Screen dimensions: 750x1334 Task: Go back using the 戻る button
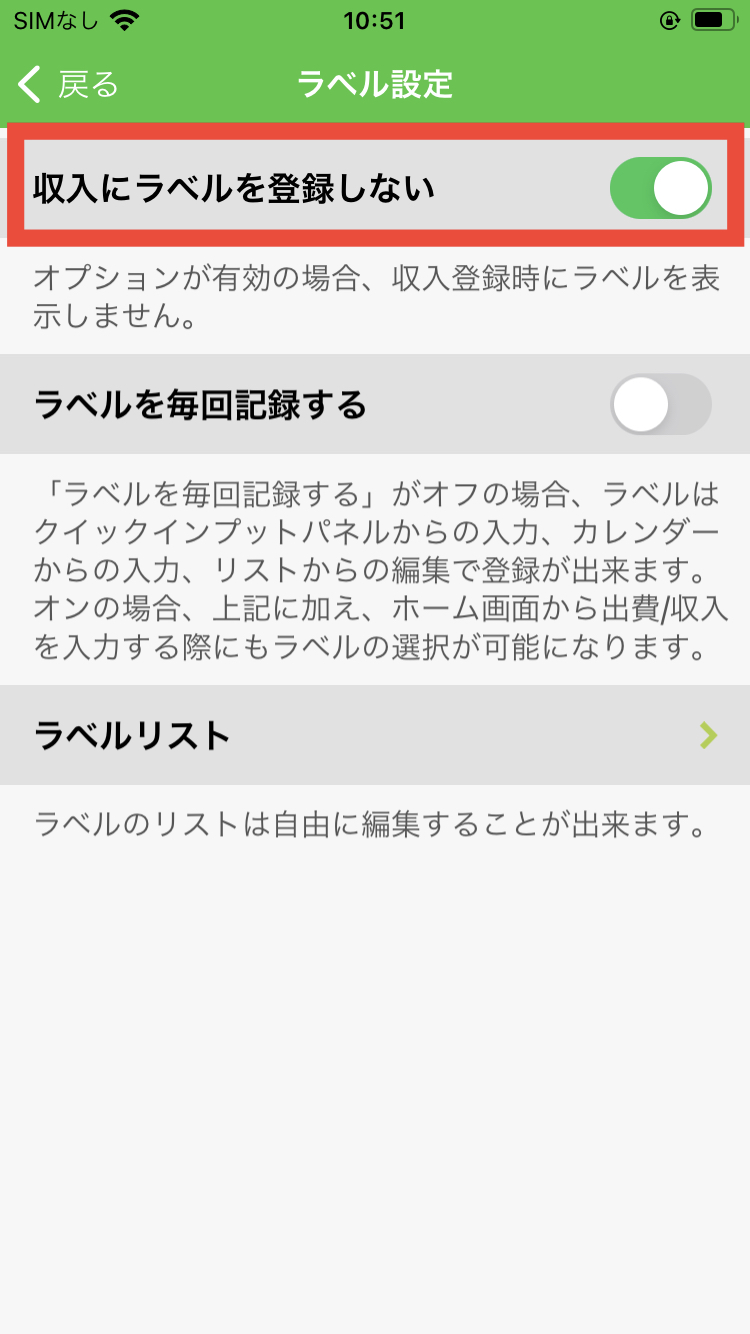coord(68,85)
